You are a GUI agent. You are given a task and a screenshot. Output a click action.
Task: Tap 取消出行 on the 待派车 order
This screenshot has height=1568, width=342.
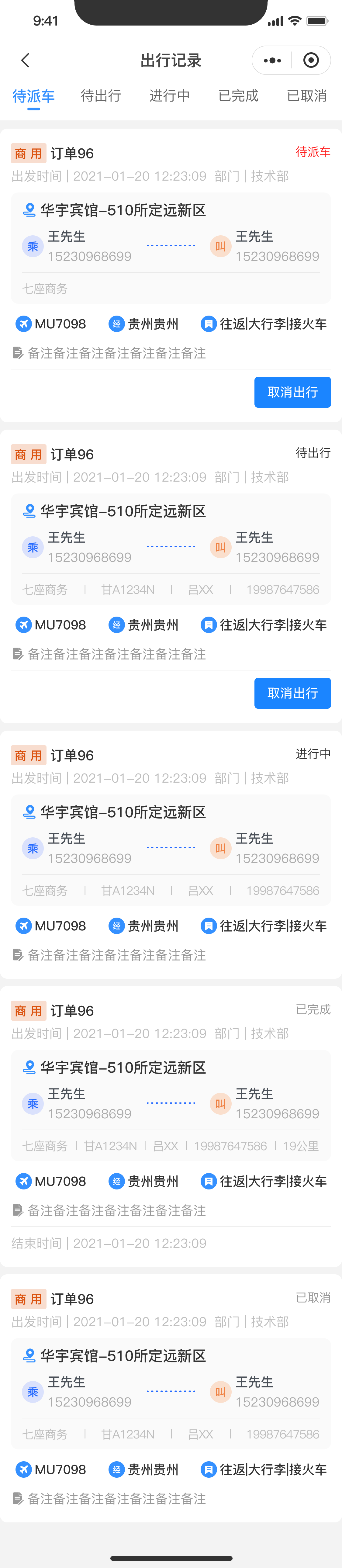[x=292, y=392]
